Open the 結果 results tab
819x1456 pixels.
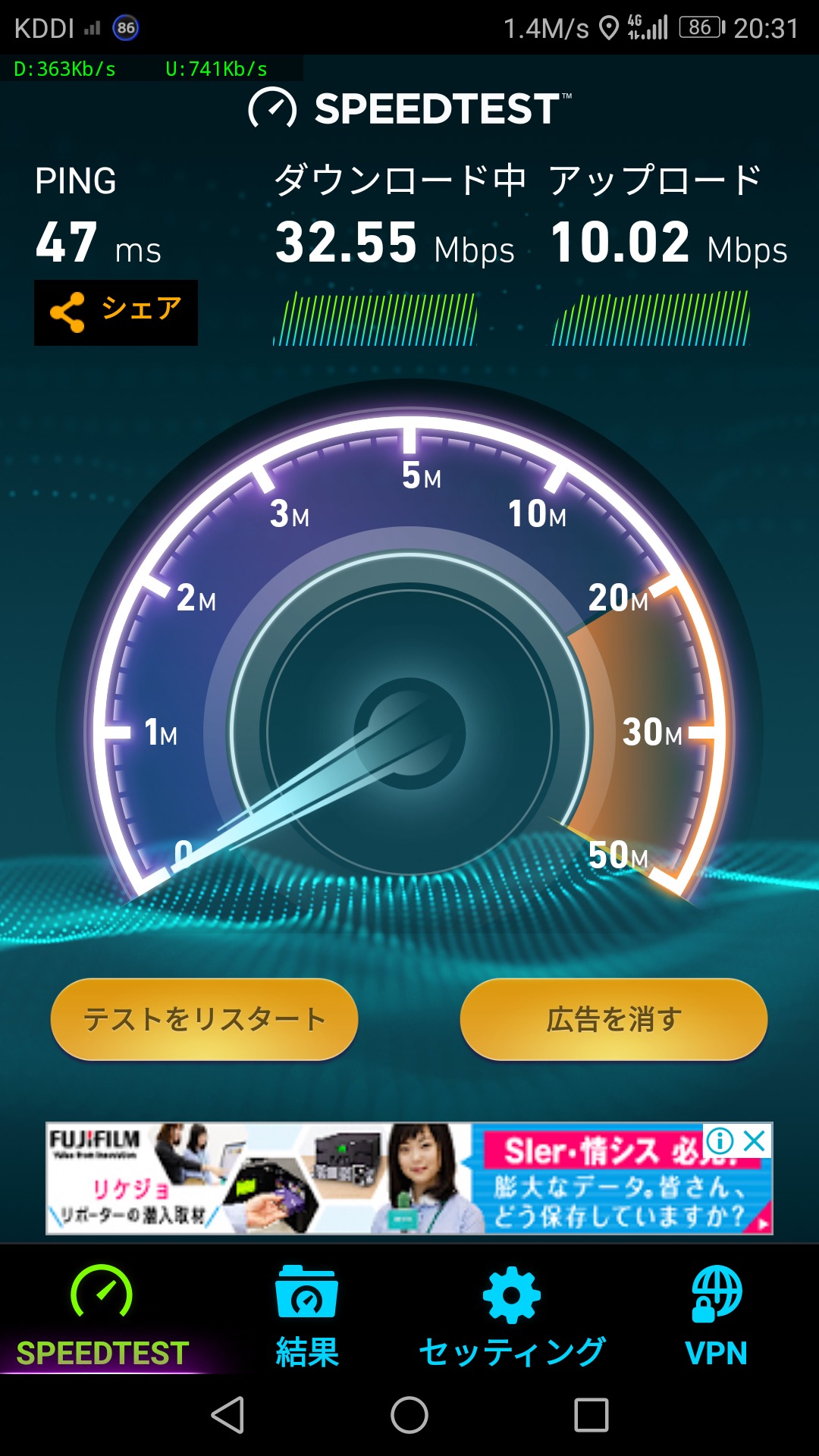pyautogui.click(x=307, y=1316)
